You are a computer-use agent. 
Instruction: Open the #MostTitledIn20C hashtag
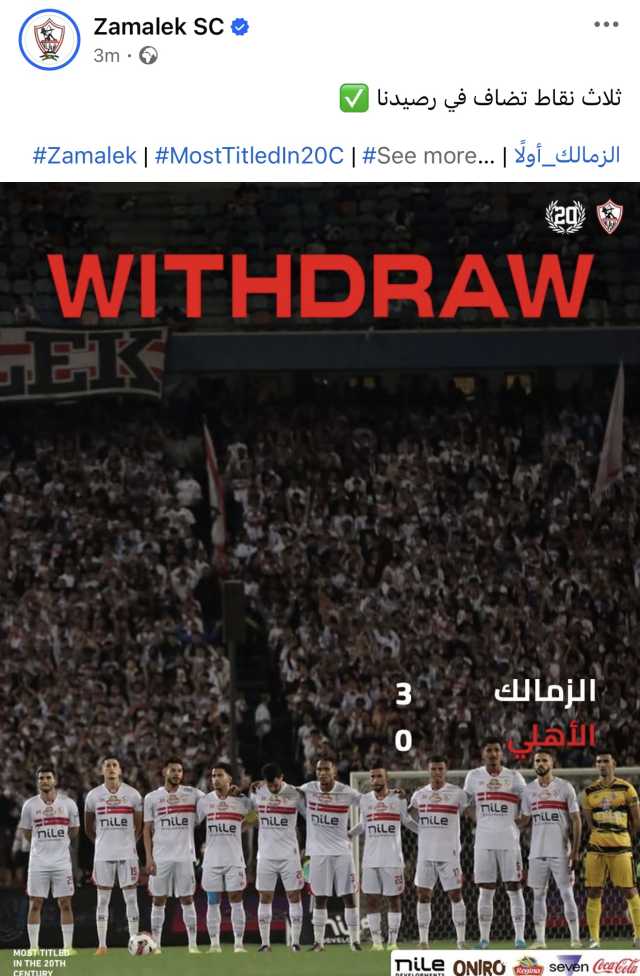click(x=249, y=155)
